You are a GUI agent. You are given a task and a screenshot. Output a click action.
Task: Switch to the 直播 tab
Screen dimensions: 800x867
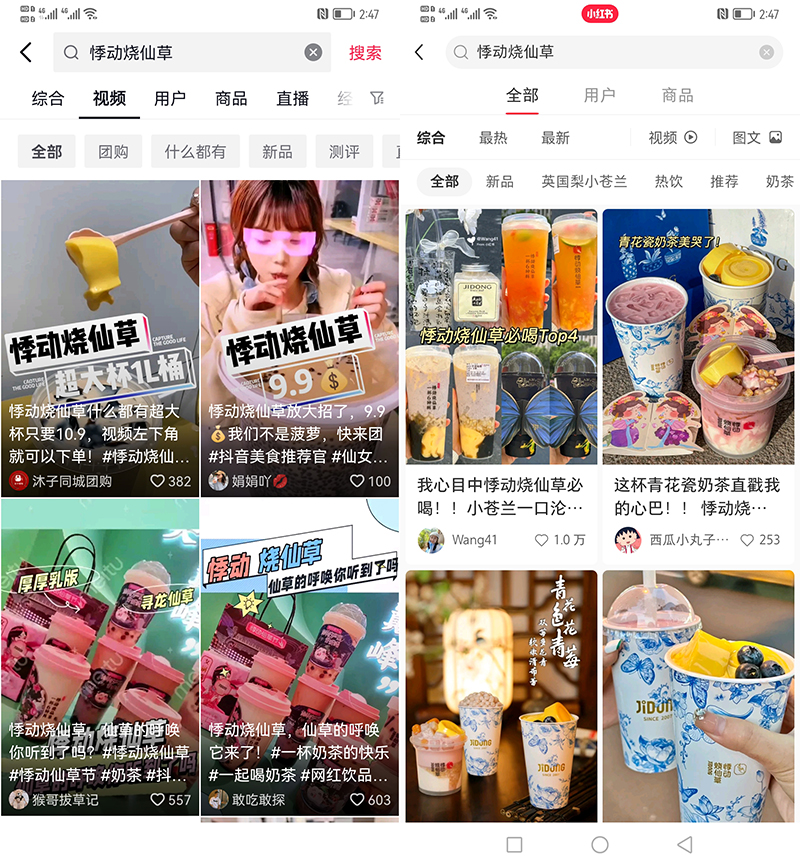(293, 98)
